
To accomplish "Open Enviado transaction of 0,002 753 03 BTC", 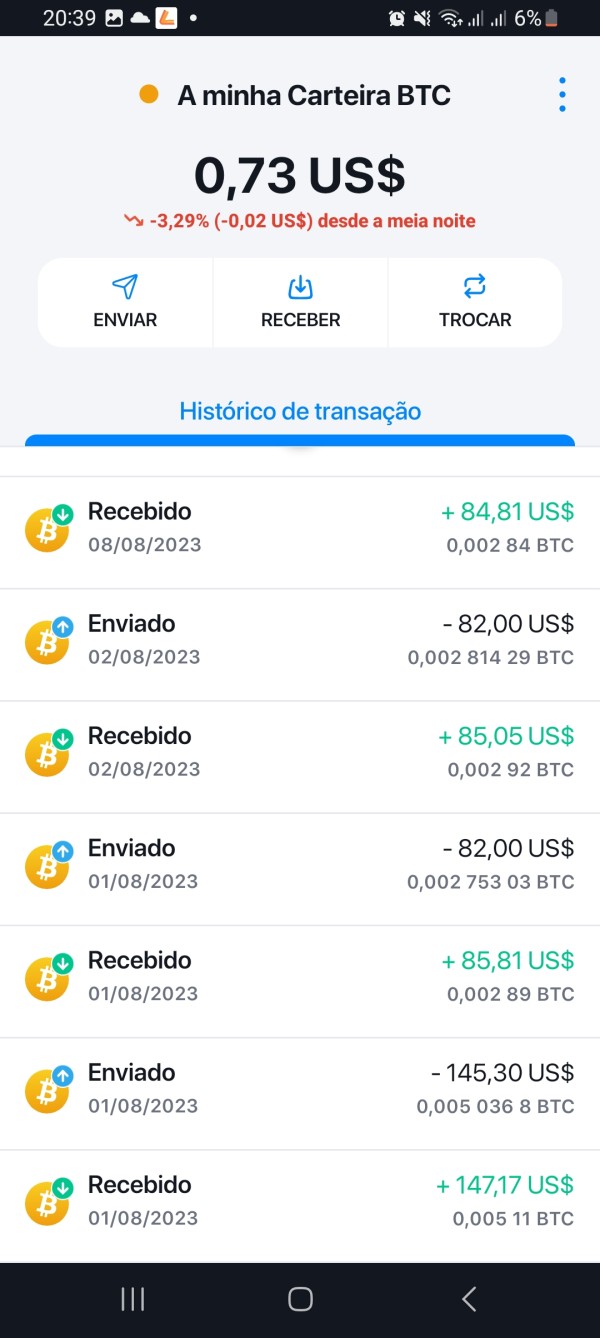I will (x=300, y=869).
